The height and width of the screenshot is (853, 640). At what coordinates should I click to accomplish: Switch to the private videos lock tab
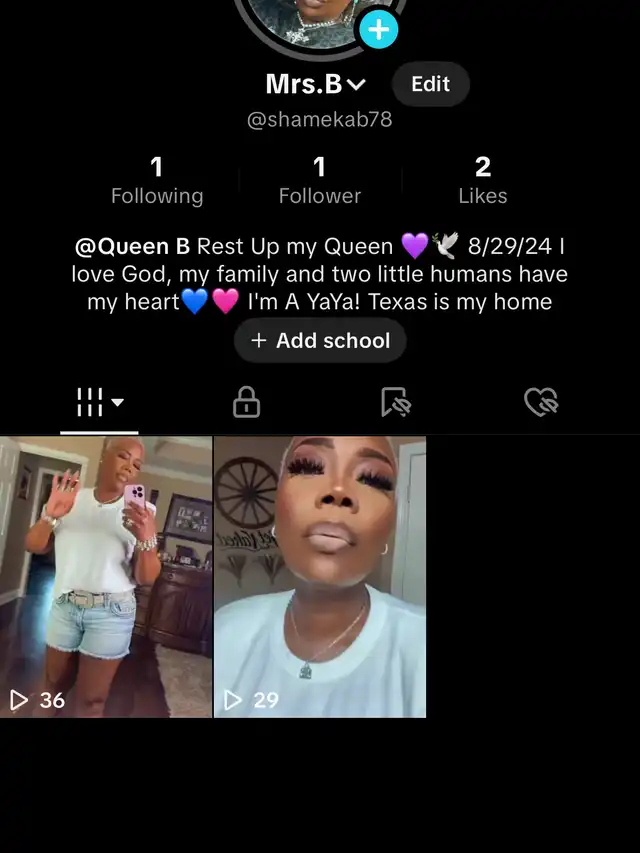pos(246,402)
